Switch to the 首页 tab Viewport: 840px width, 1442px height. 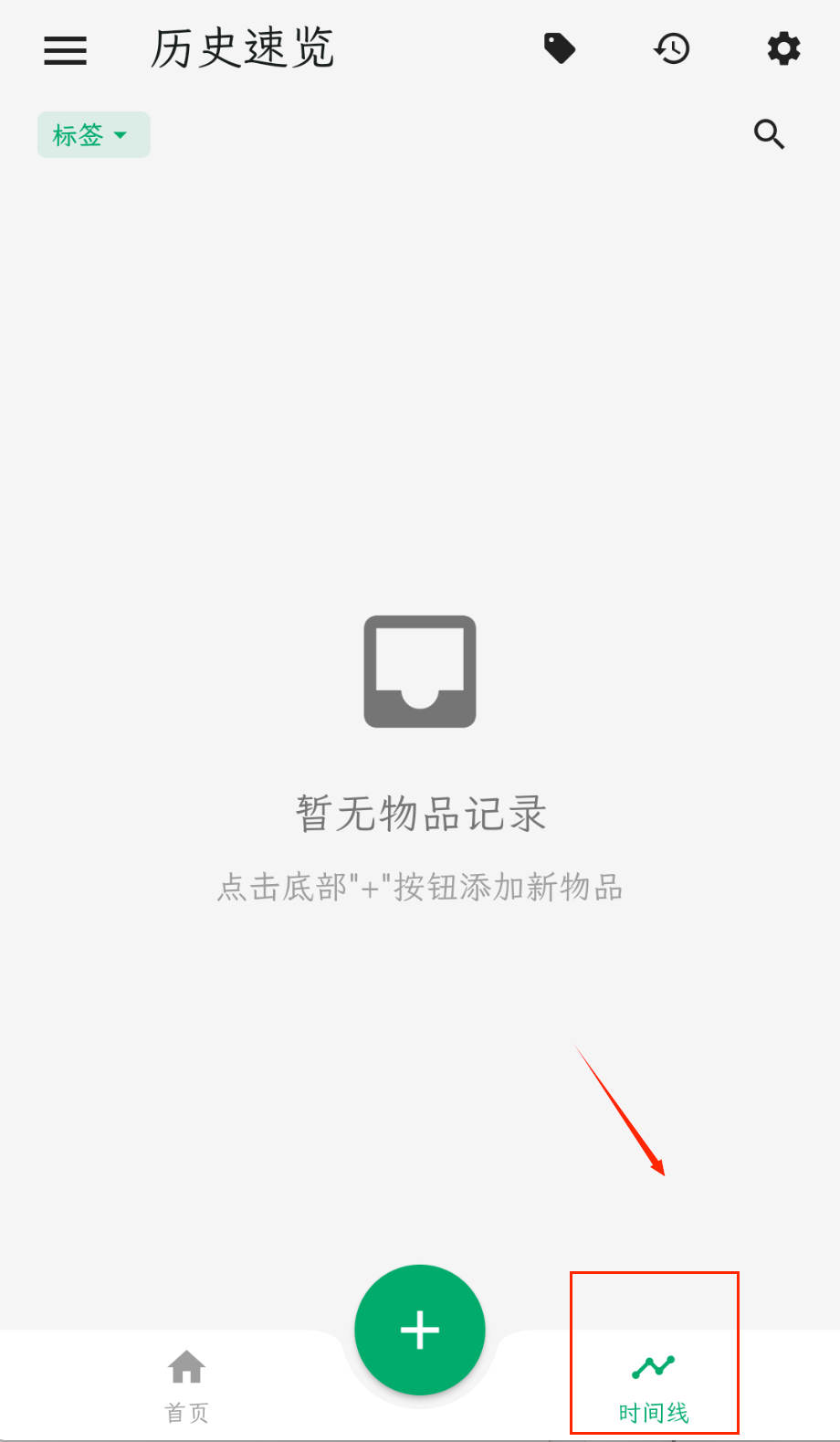(x=187, y=1385)
